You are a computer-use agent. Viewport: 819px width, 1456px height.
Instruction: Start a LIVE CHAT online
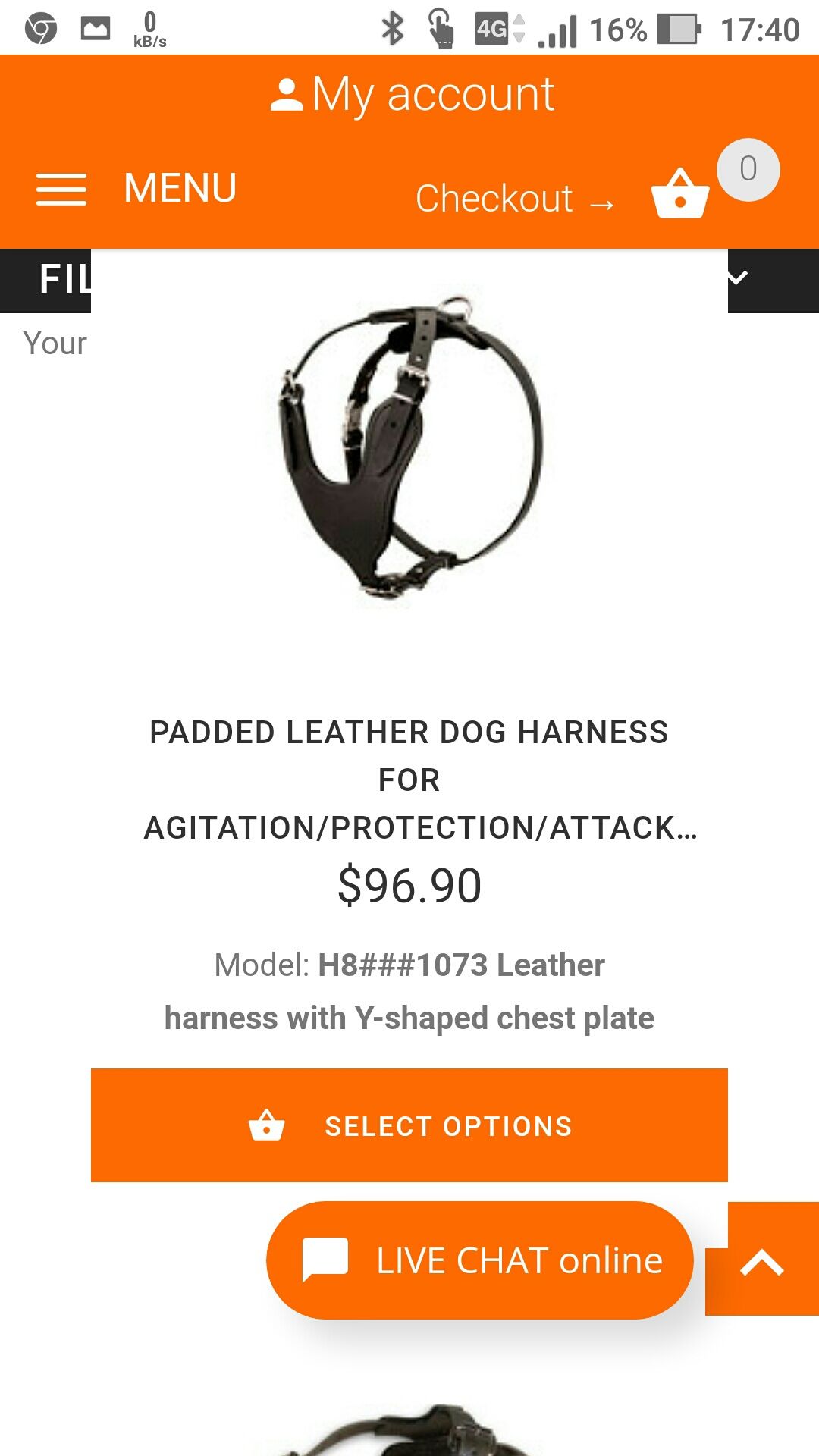[x=480, y=1260]
